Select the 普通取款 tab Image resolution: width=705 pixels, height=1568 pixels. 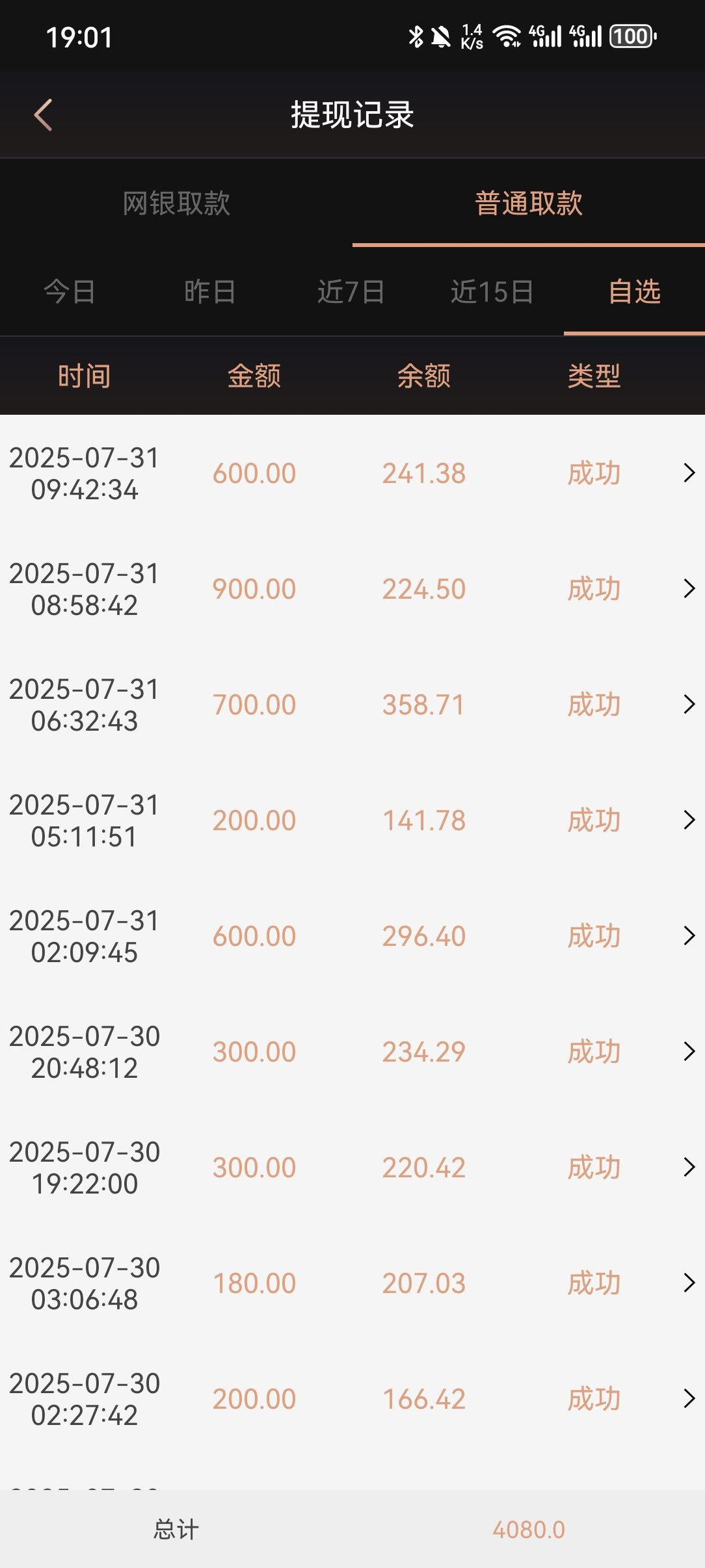pyautogui.click(x=528, y=203)
